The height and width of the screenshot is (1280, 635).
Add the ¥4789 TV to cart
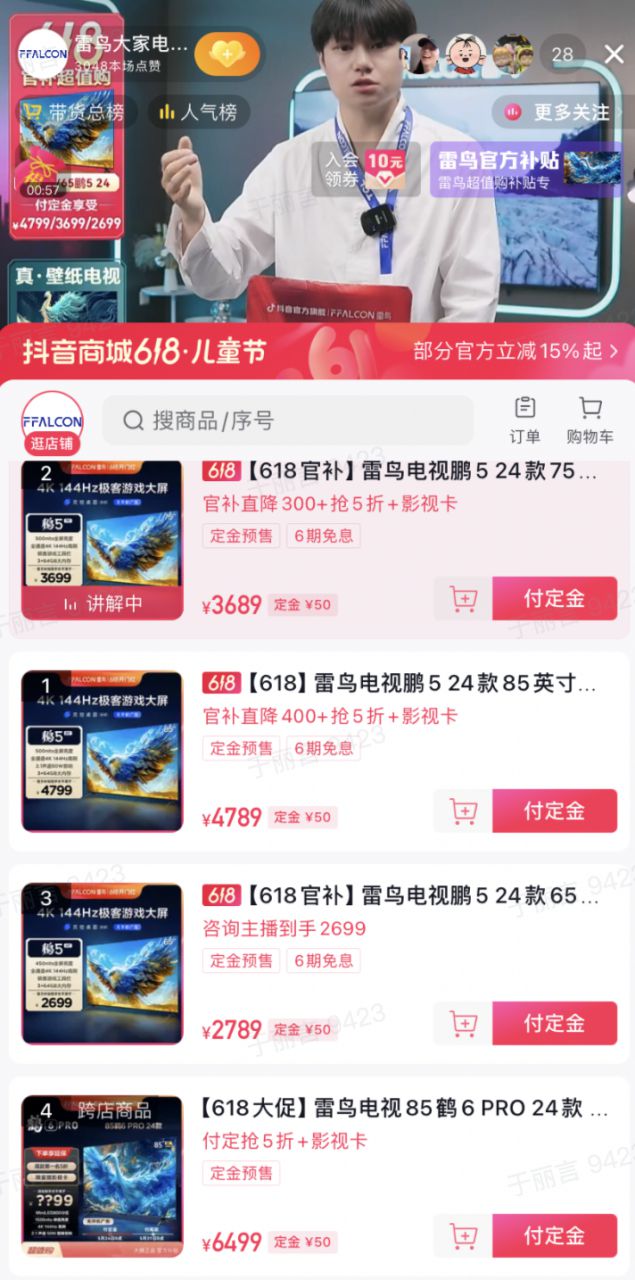462,811
